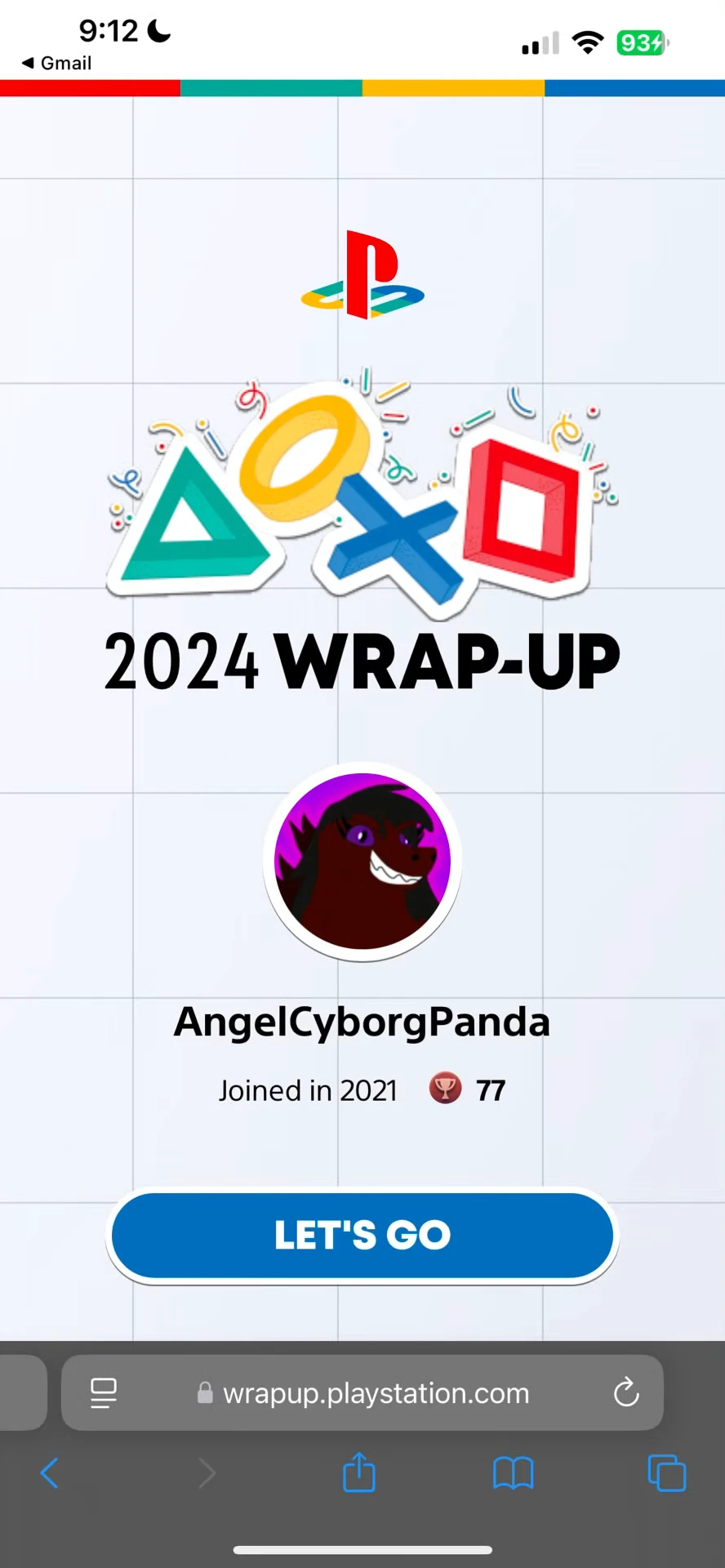Share this page
Screen dimensions: 725x1568
(359, 1472)
